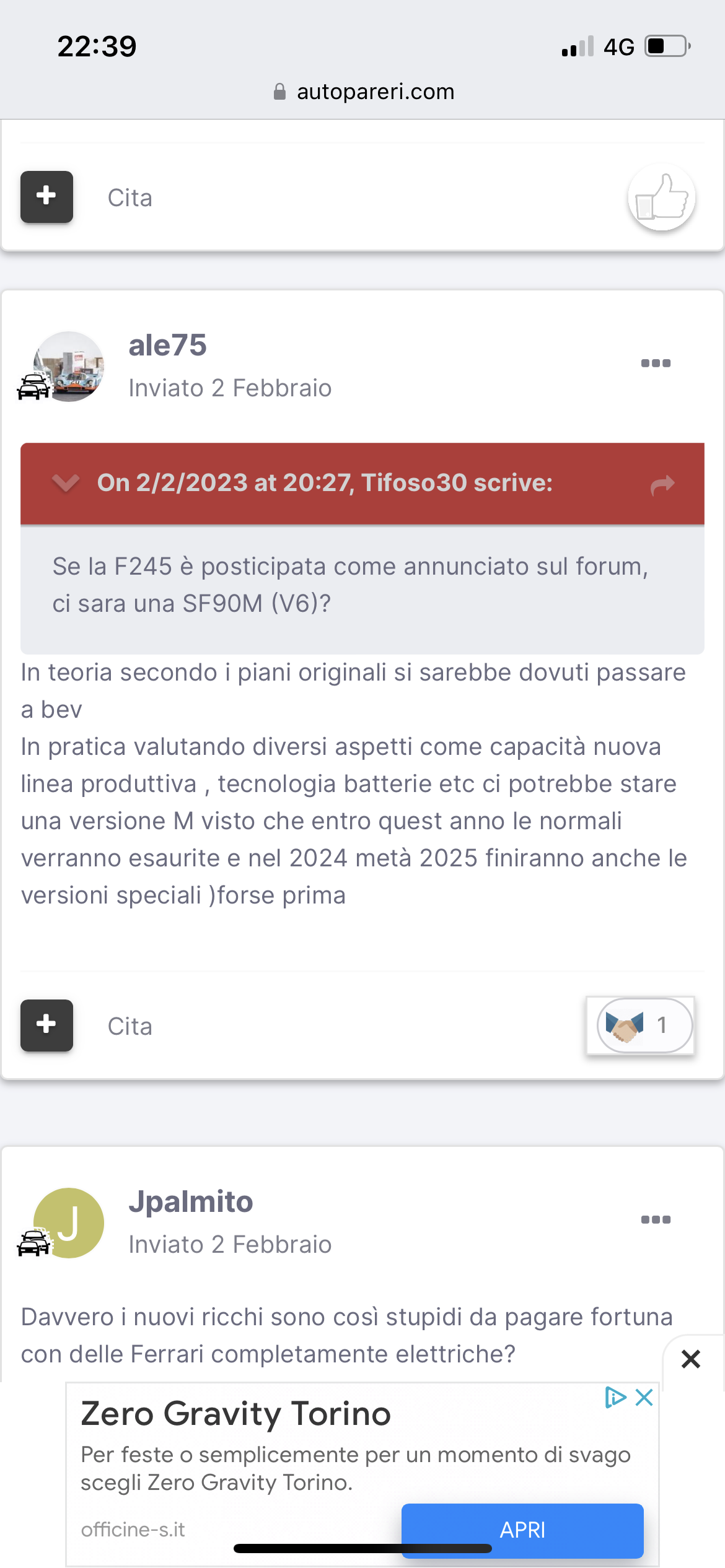Tap the plus multi-quote button under ale75's post
This screenshot has height=1568, width=725.
pyautogui.click(x=46, y=1025)
